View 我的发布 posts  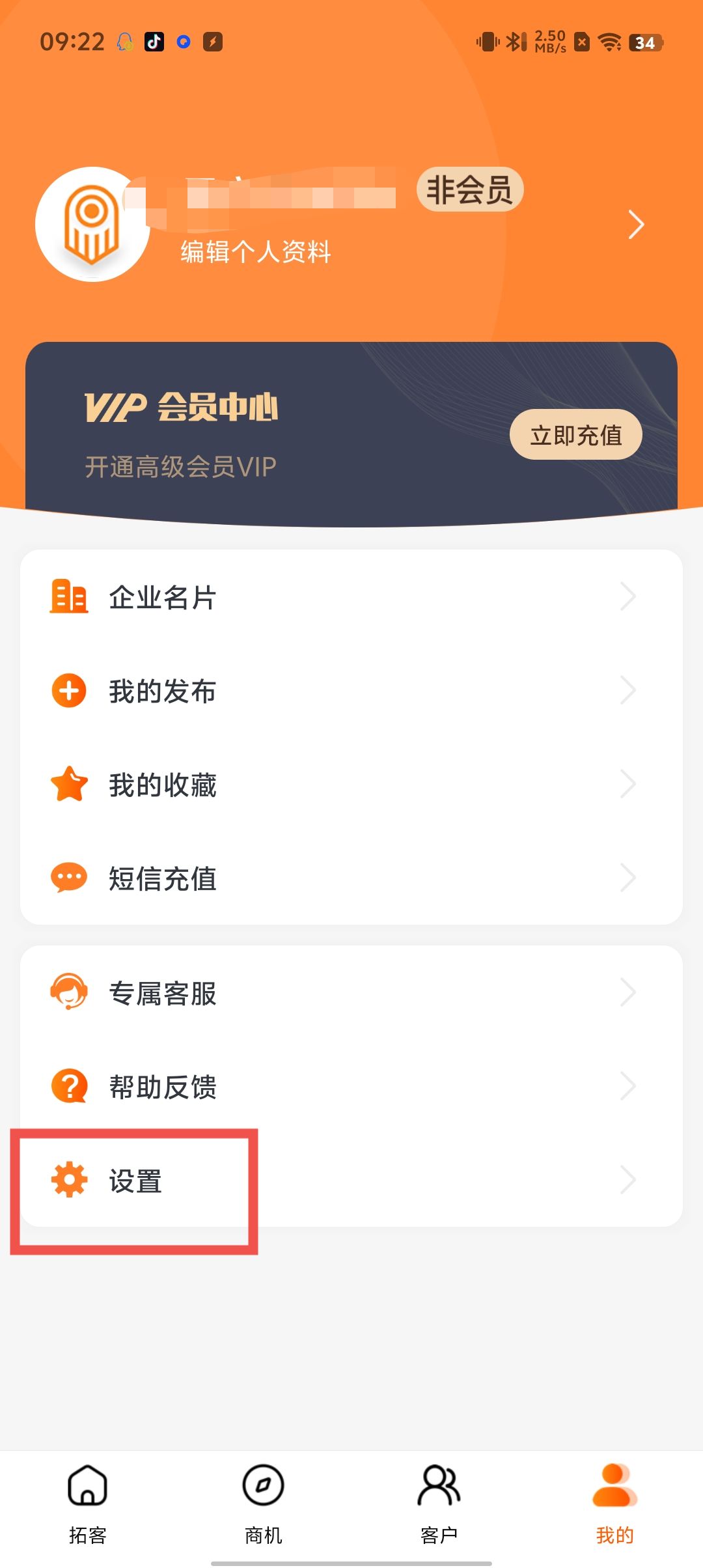351,690
